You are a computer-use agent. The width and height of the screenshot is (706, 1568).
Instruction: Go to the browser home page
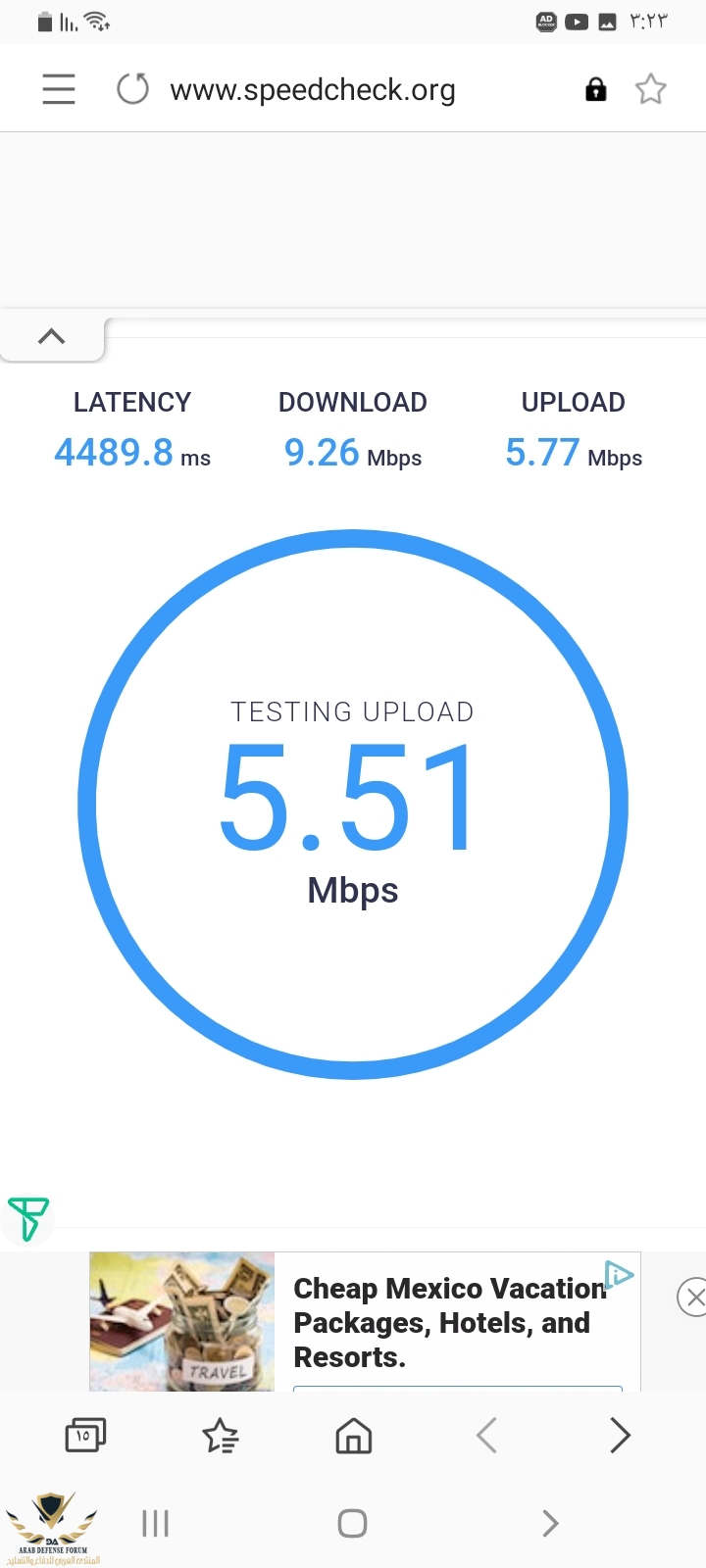pos(353,1437)
